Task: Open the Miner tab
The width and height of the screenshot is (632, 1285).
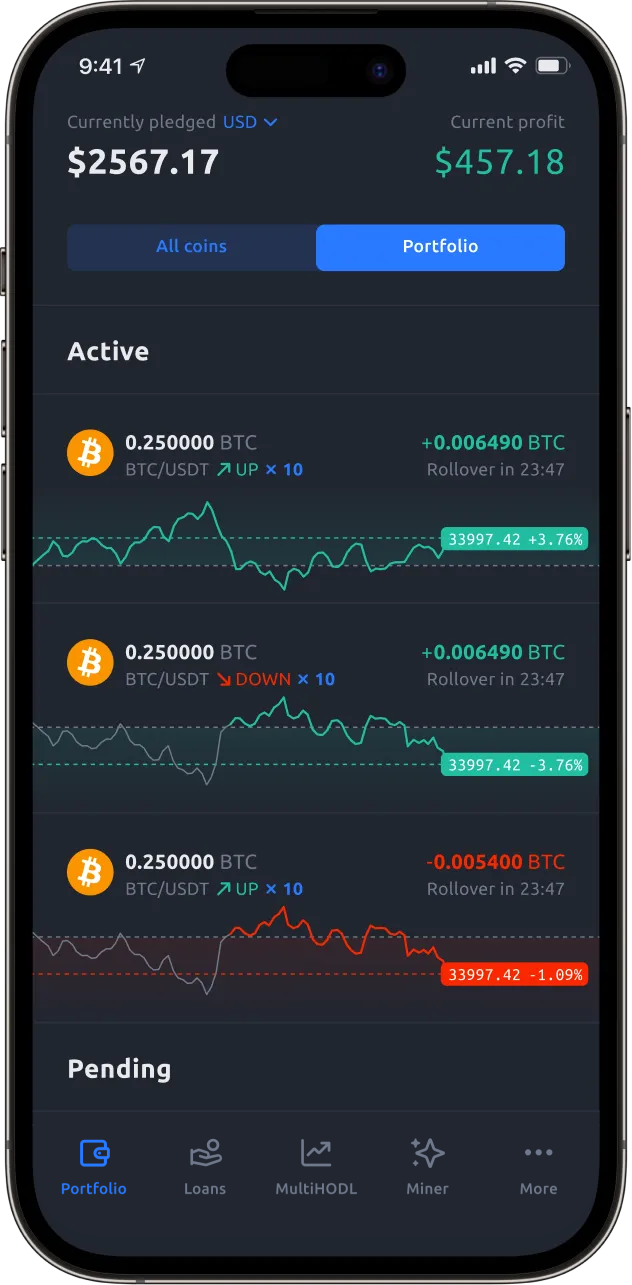Action: pos(427,1167)
